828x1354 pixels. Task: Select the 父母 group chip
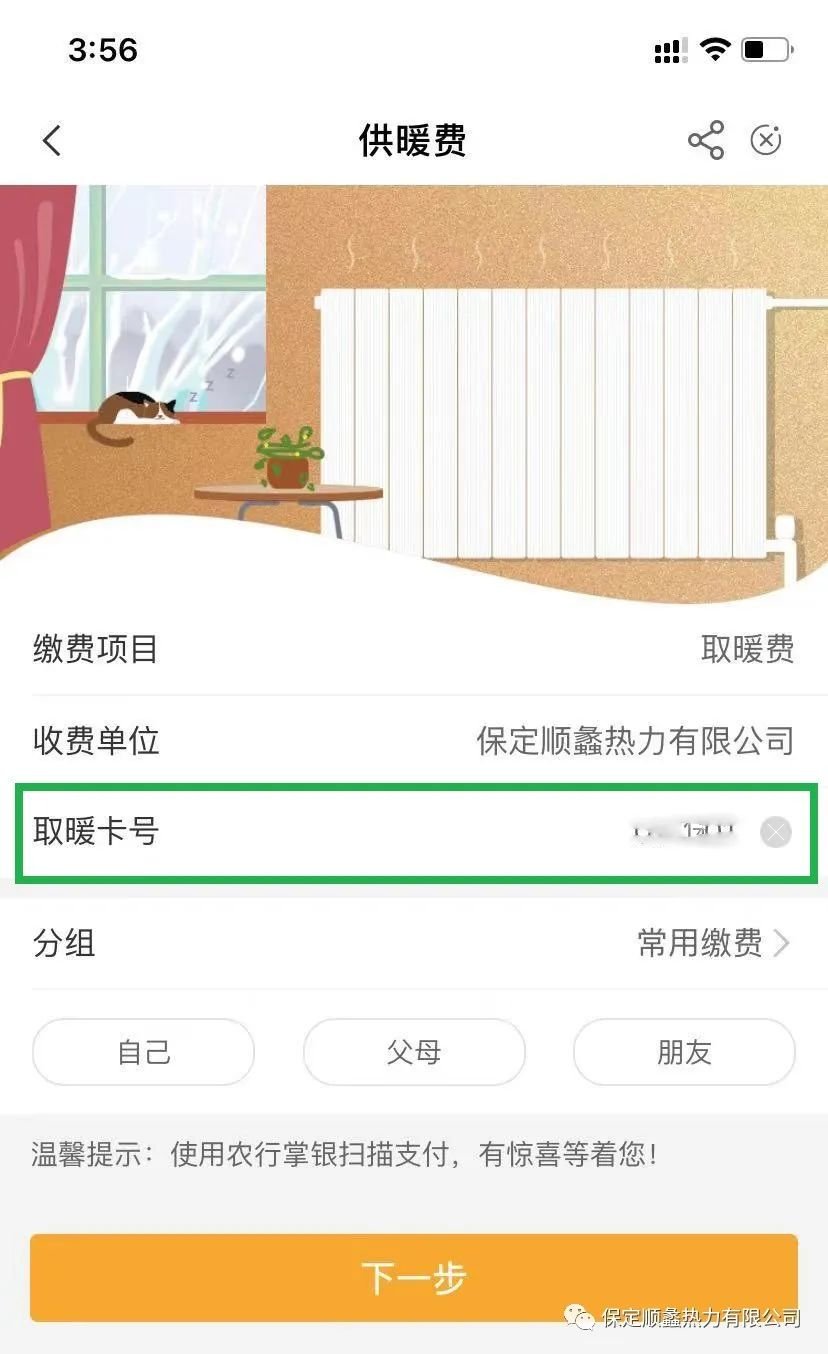(x=414, y=1052)
